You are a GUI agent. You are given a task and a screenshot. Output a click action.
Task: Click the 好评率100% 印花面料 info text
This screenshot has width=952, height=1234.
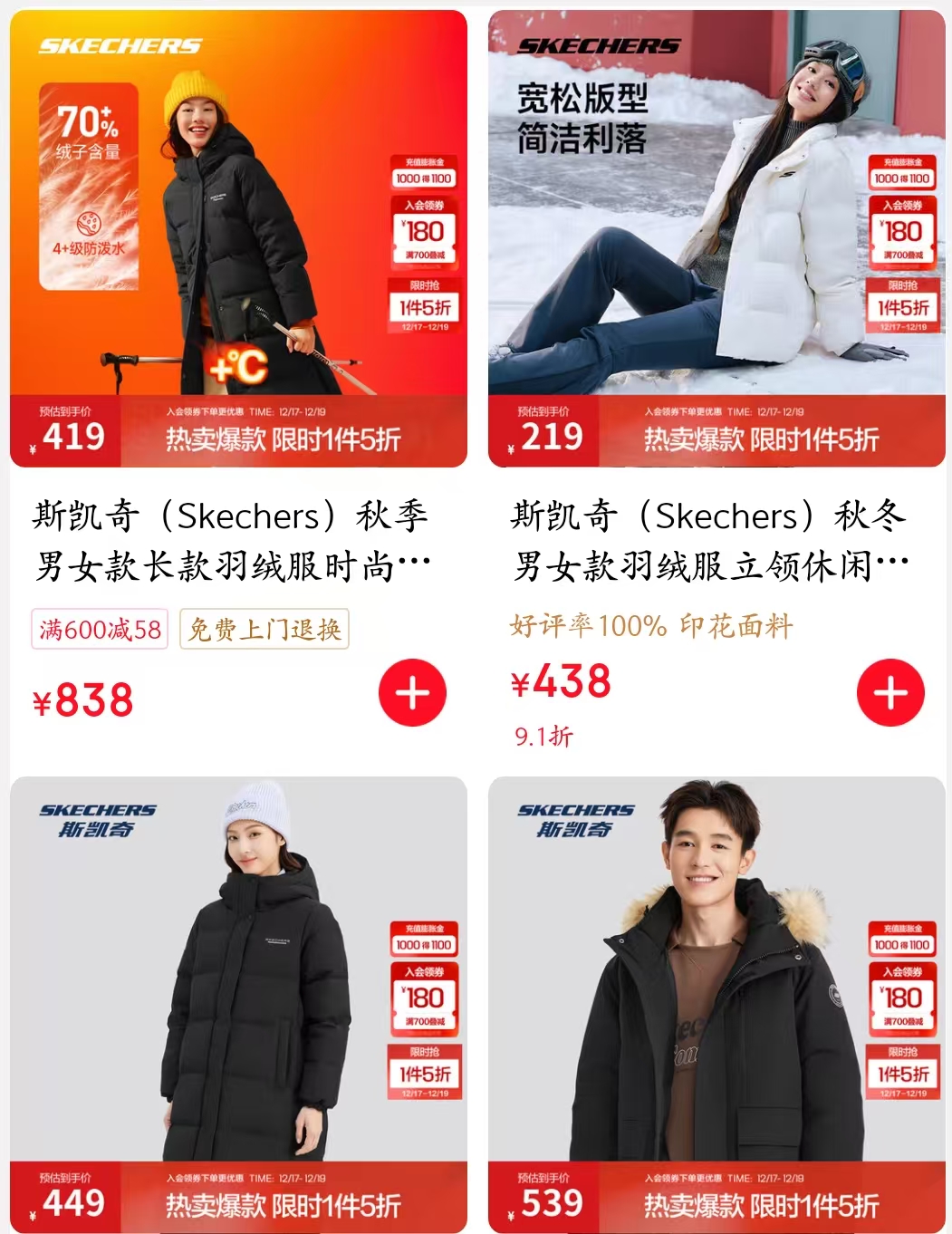click(x=654, y=624)
